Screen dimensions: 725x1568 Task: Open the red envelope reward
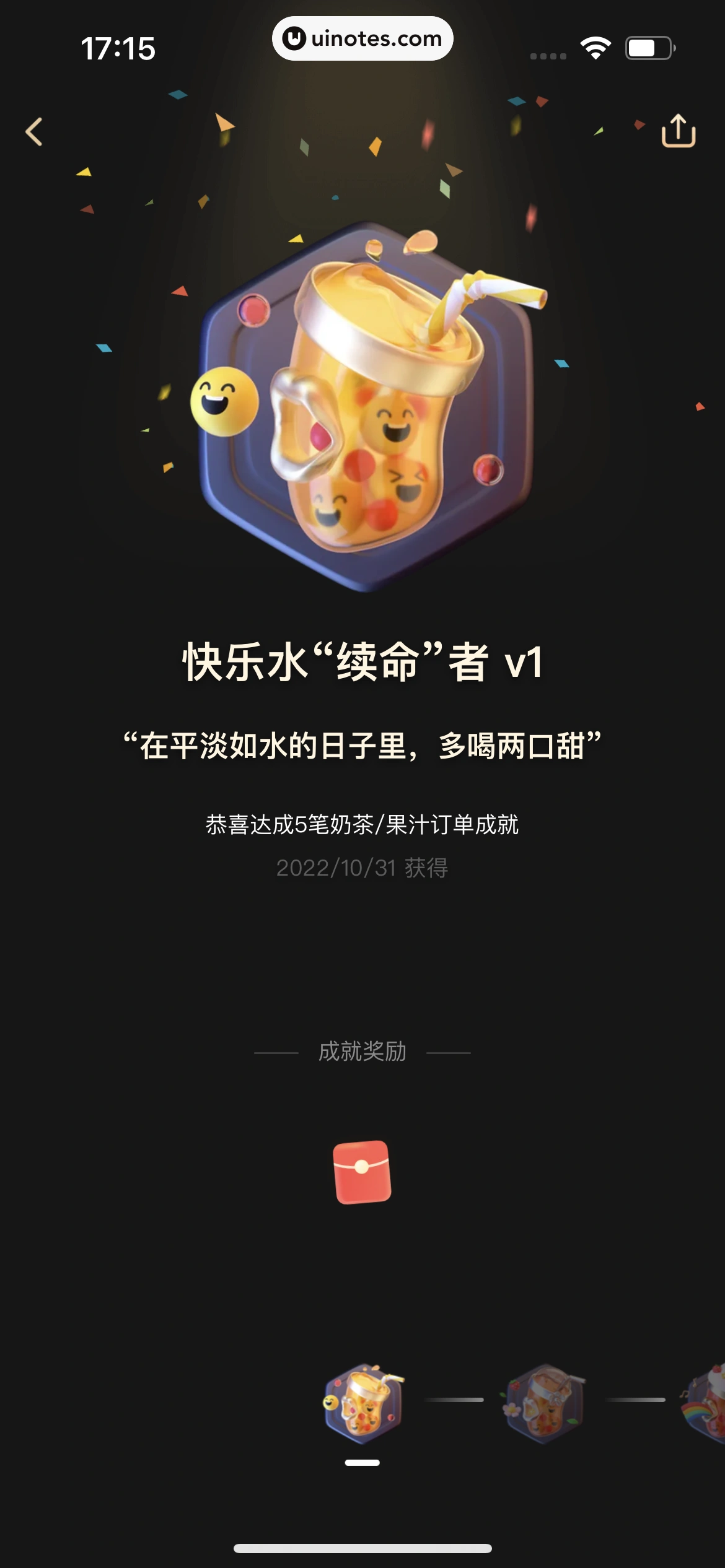pyautogui.click(x=362, y=1172)
